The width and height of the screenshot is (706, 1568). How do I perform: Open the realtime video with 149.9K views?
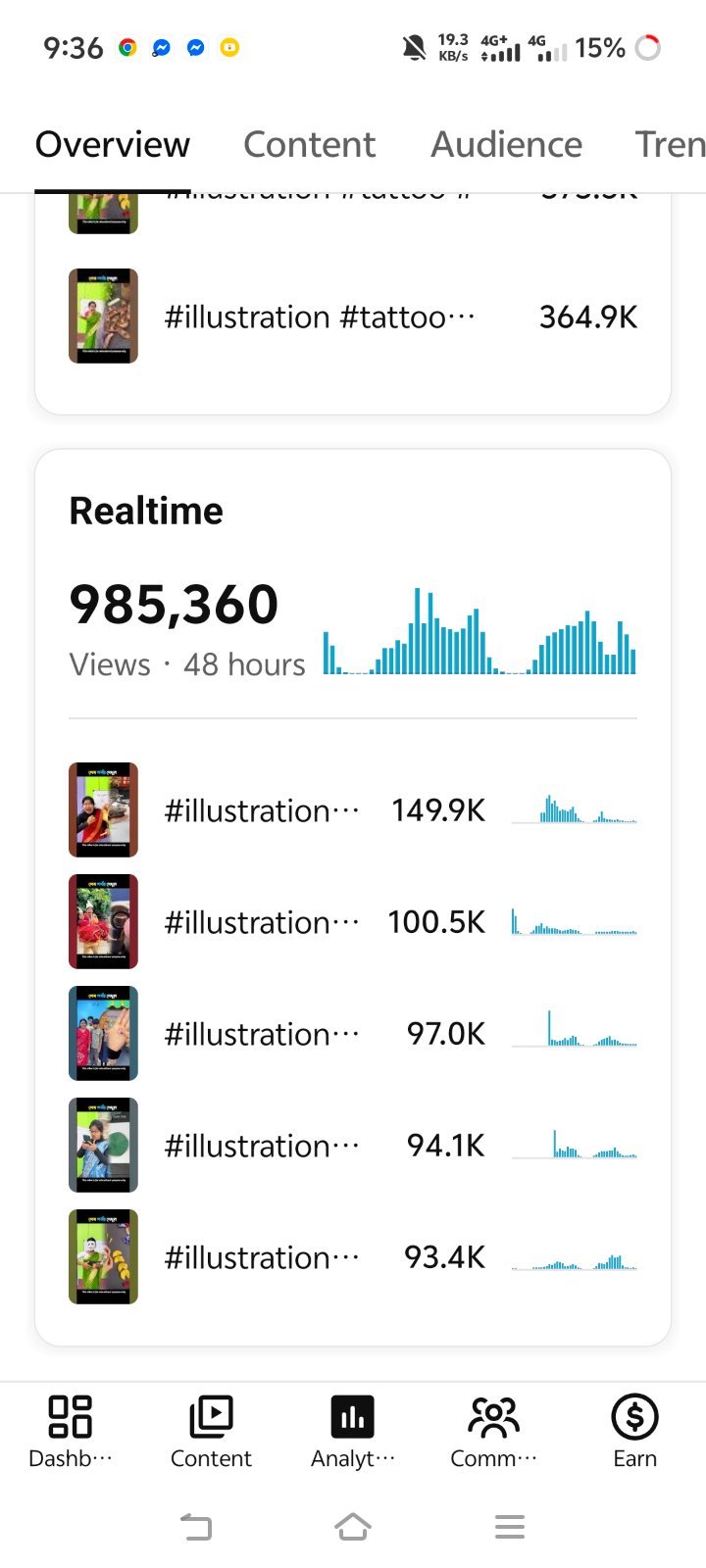[353, 810]
